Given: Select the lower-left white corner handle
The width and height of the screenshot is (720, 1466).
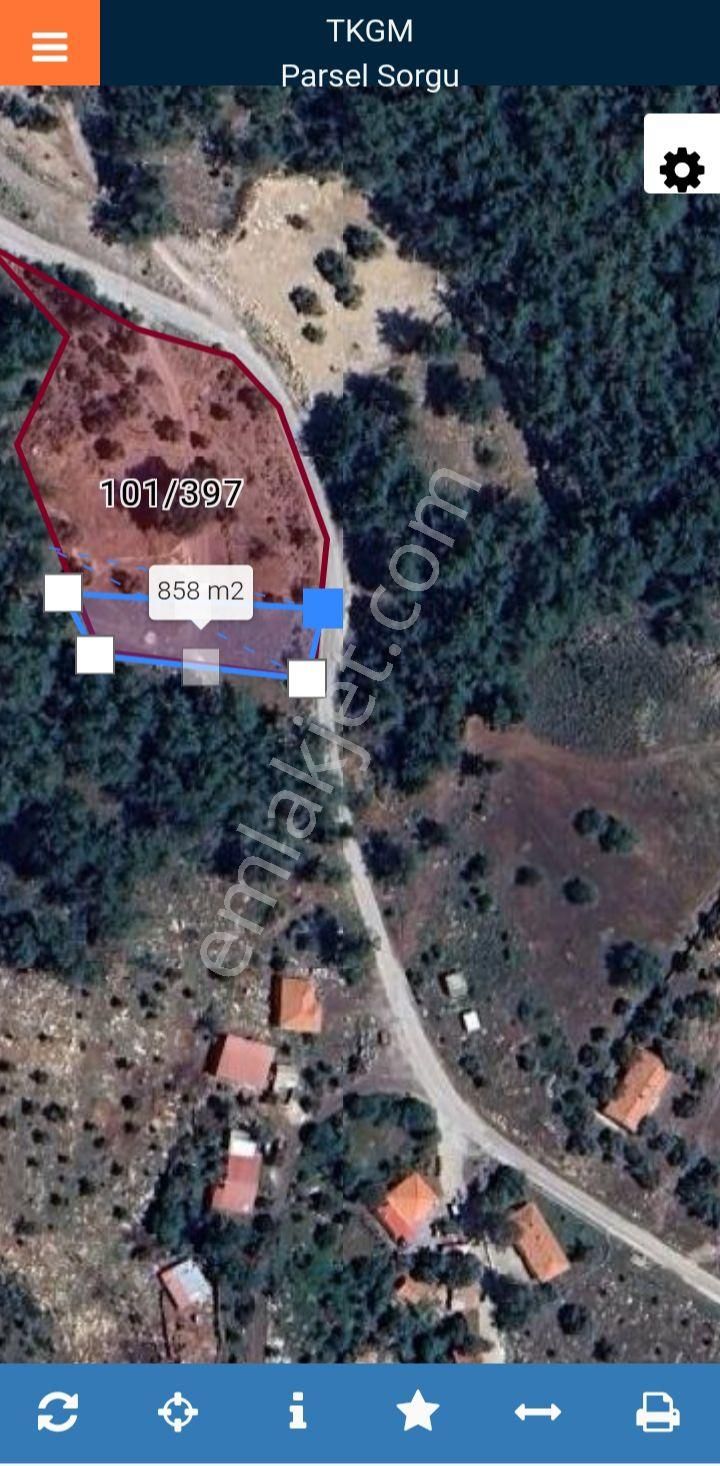Looking at the screenshot, I should pyautogui.click(x=94, y=657).
